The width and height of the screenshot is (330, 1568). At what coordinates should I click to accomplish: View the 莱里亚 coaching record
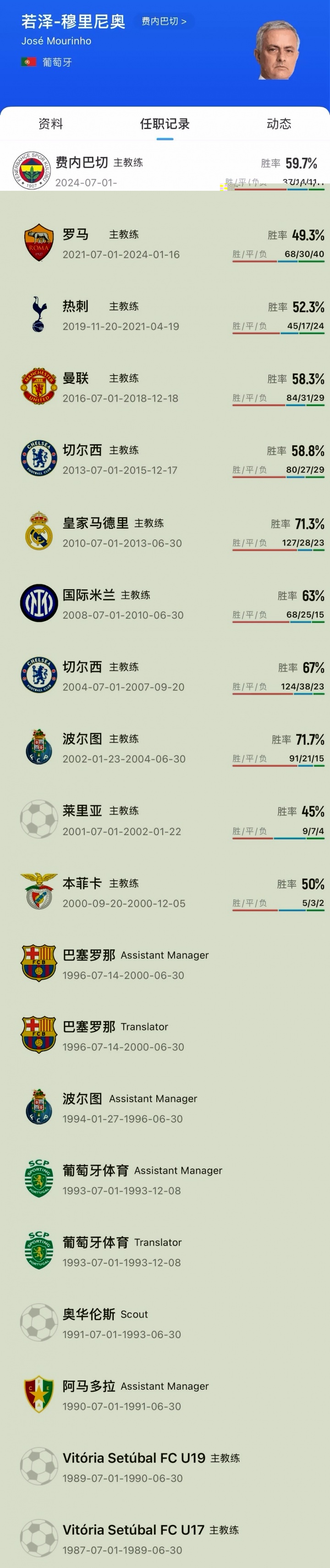[165, 820]
